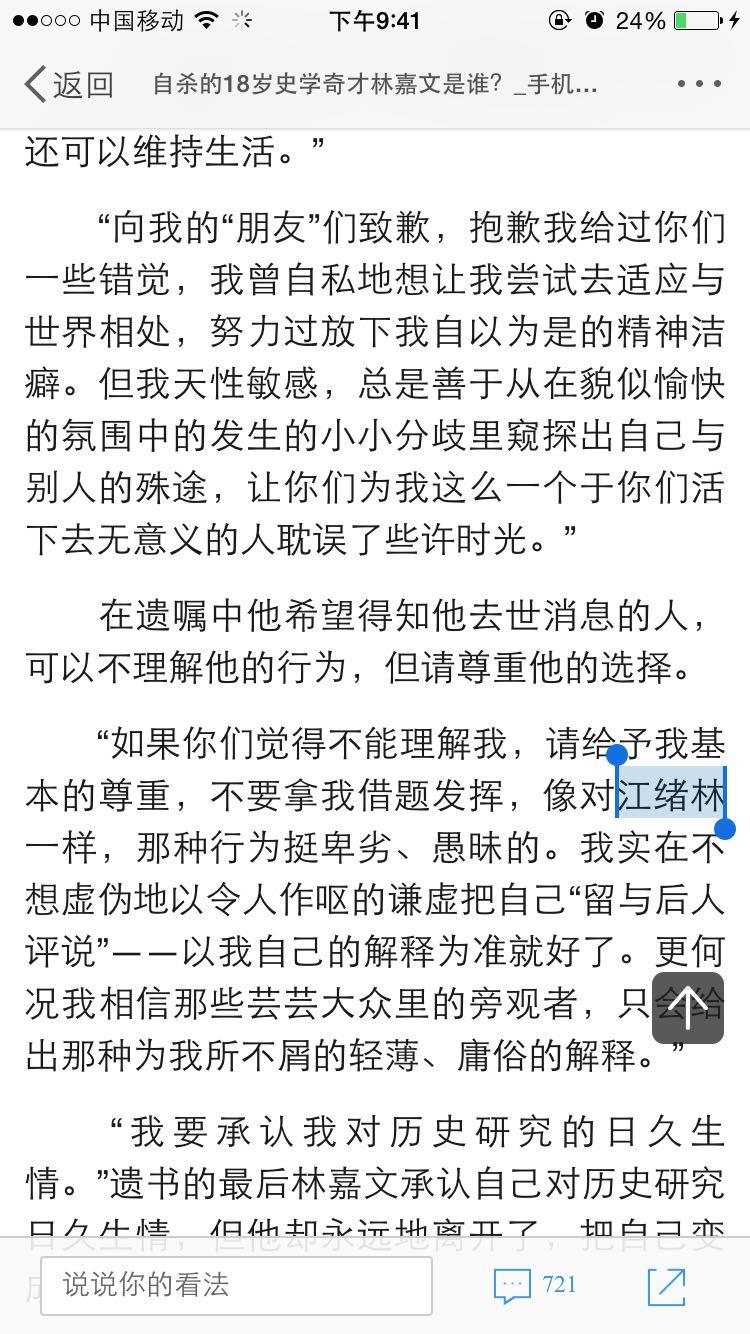View the 721 comments
The image size is (750, 1334).
536,1285
